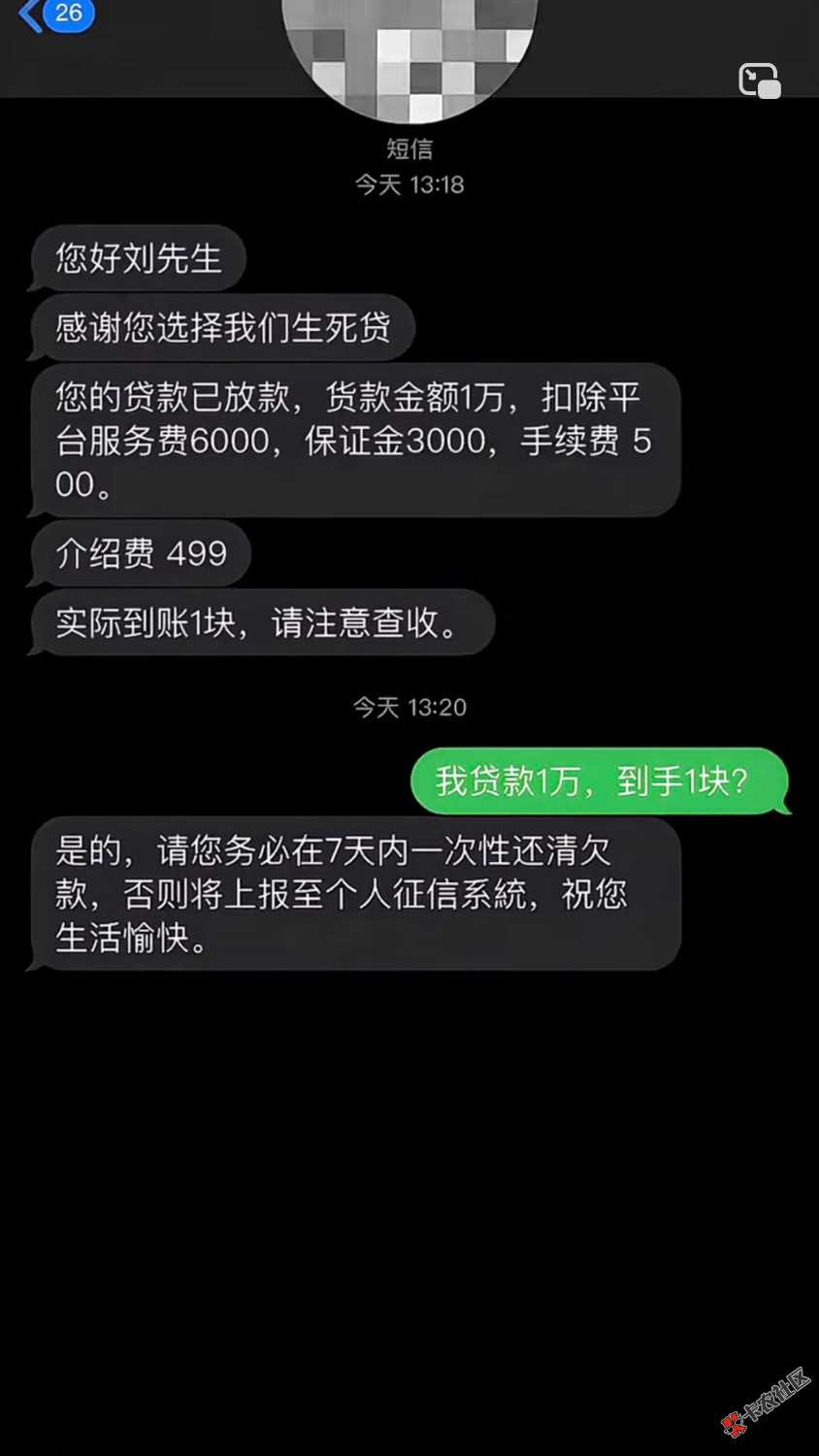Tap the picture-in-picture window icon

759,82
